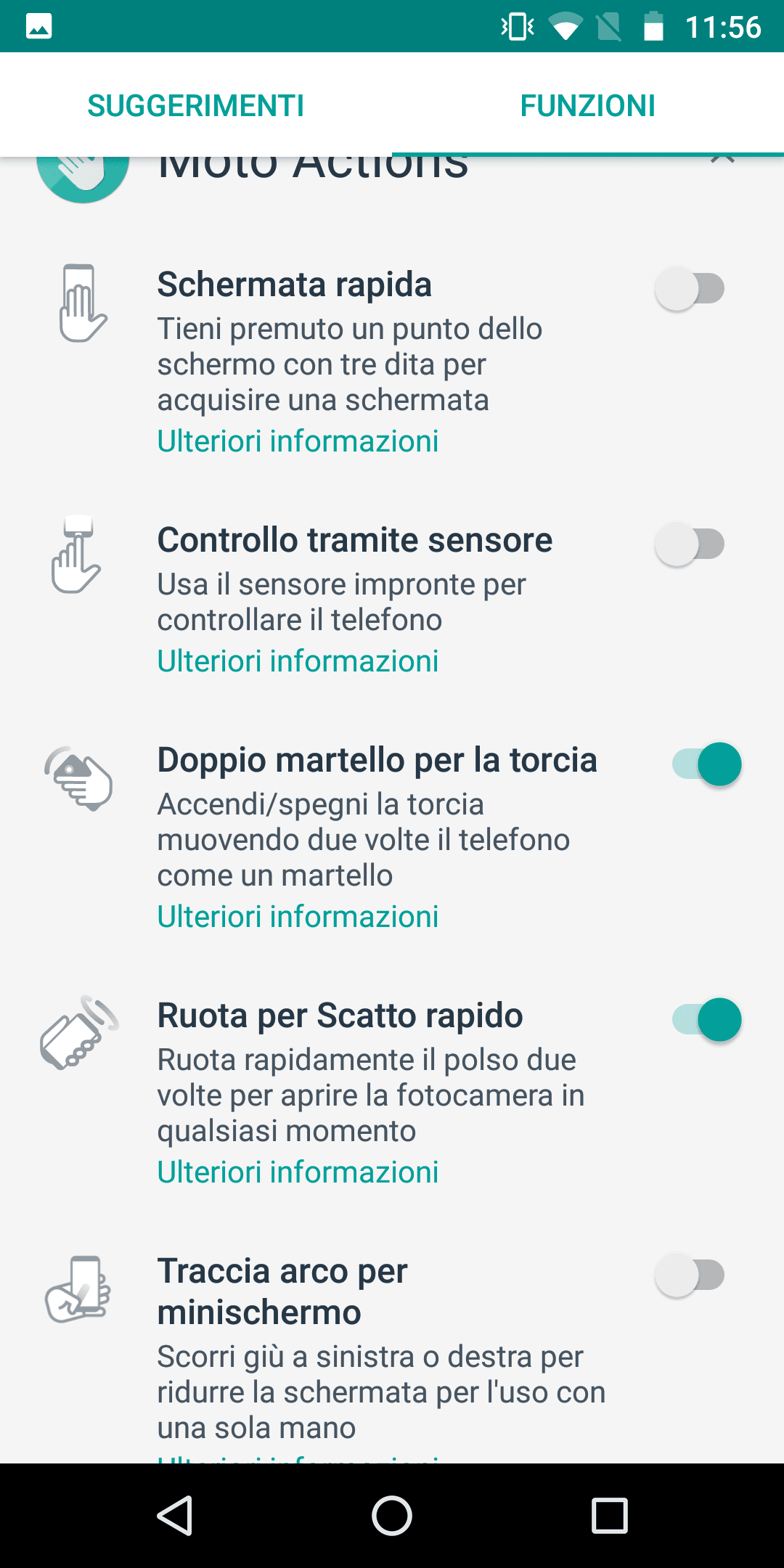
Task: Enable Traccia arco per minischermo
Action: point(690,1275)
